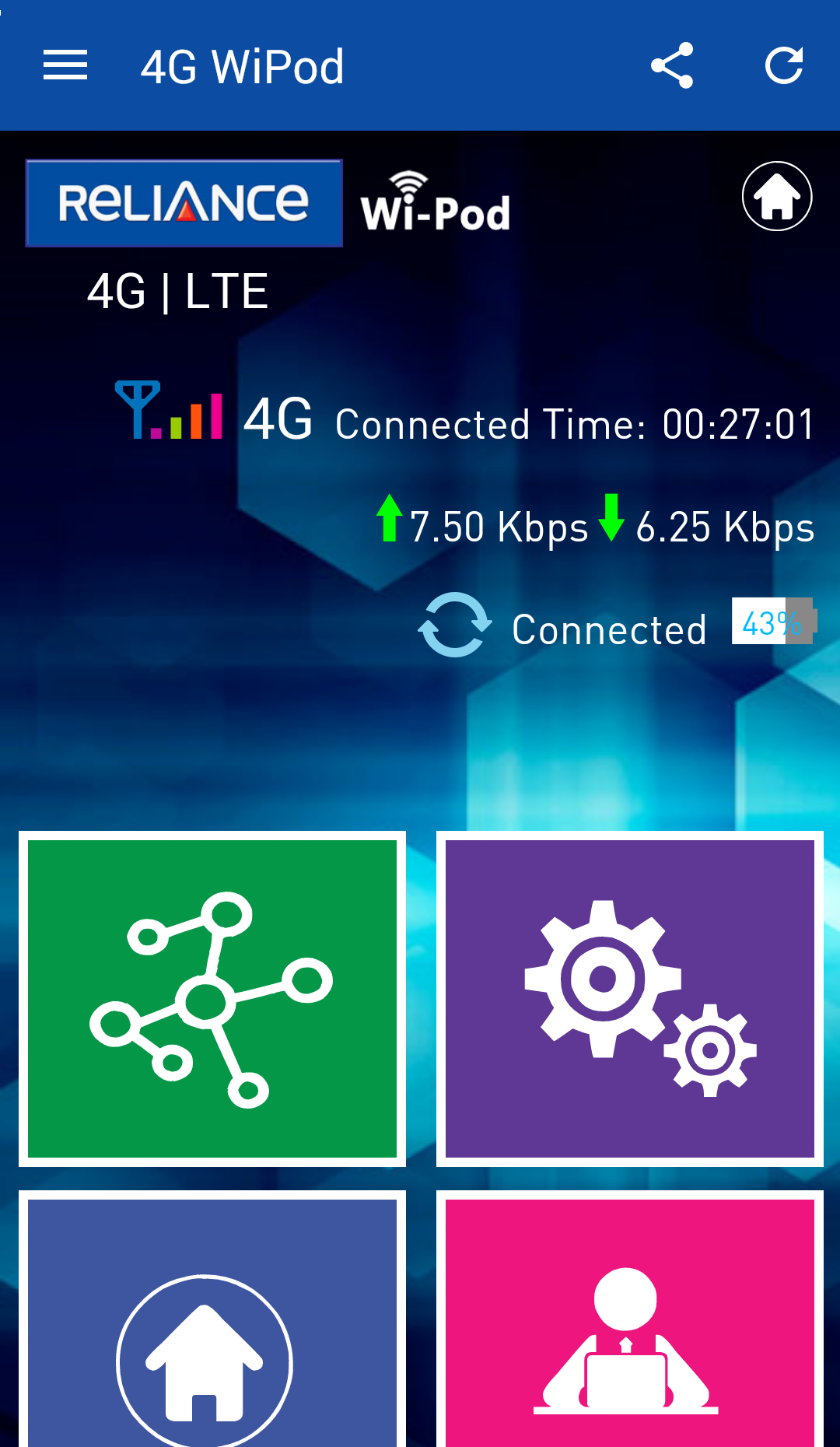Open the hamburger navigation menu
Viewport: 840px width, 1447px height.
(65, 65)
